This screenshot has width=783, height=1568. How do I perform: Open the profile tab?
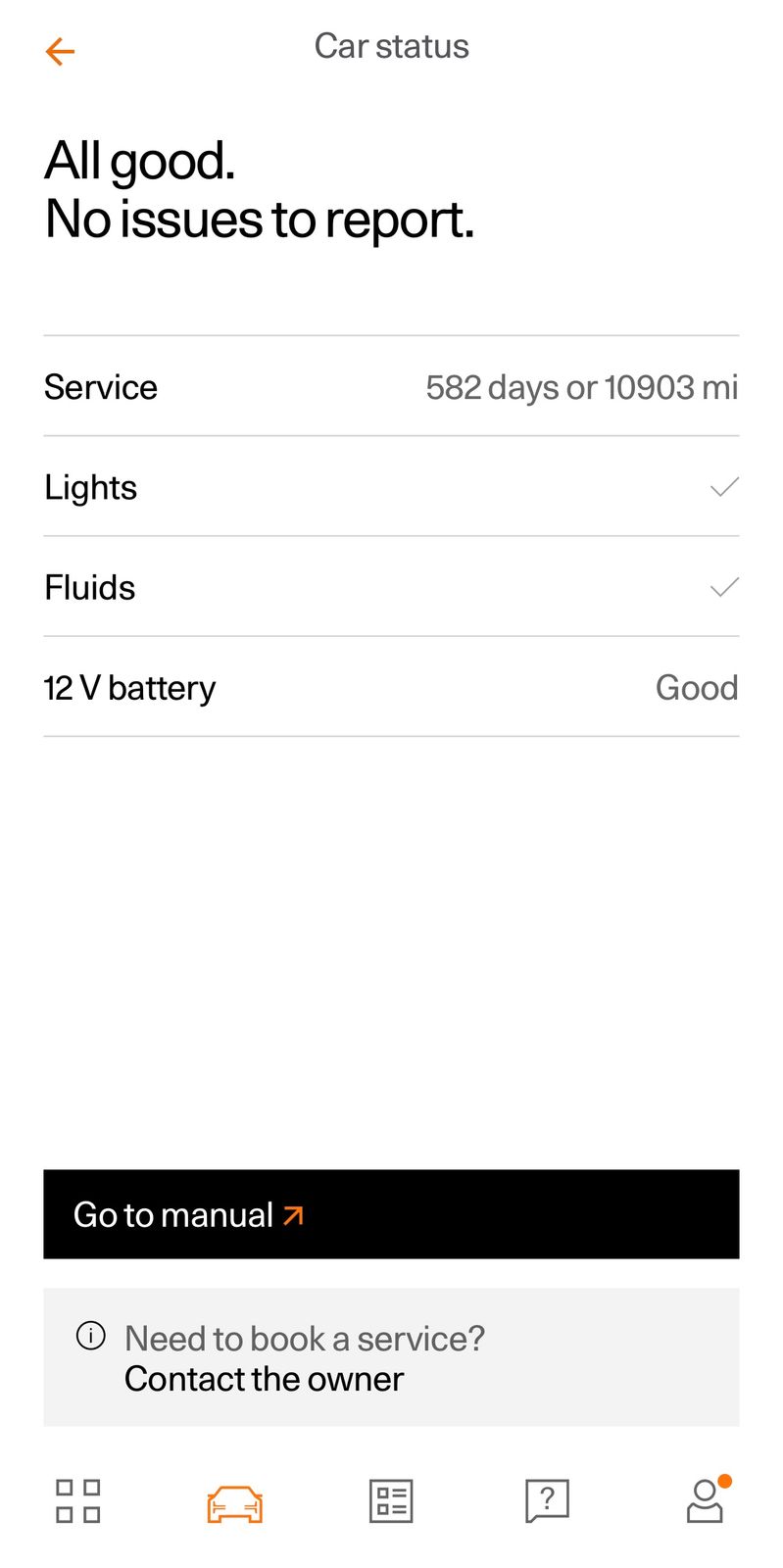pyautogui.click(x=705, y=1501)
